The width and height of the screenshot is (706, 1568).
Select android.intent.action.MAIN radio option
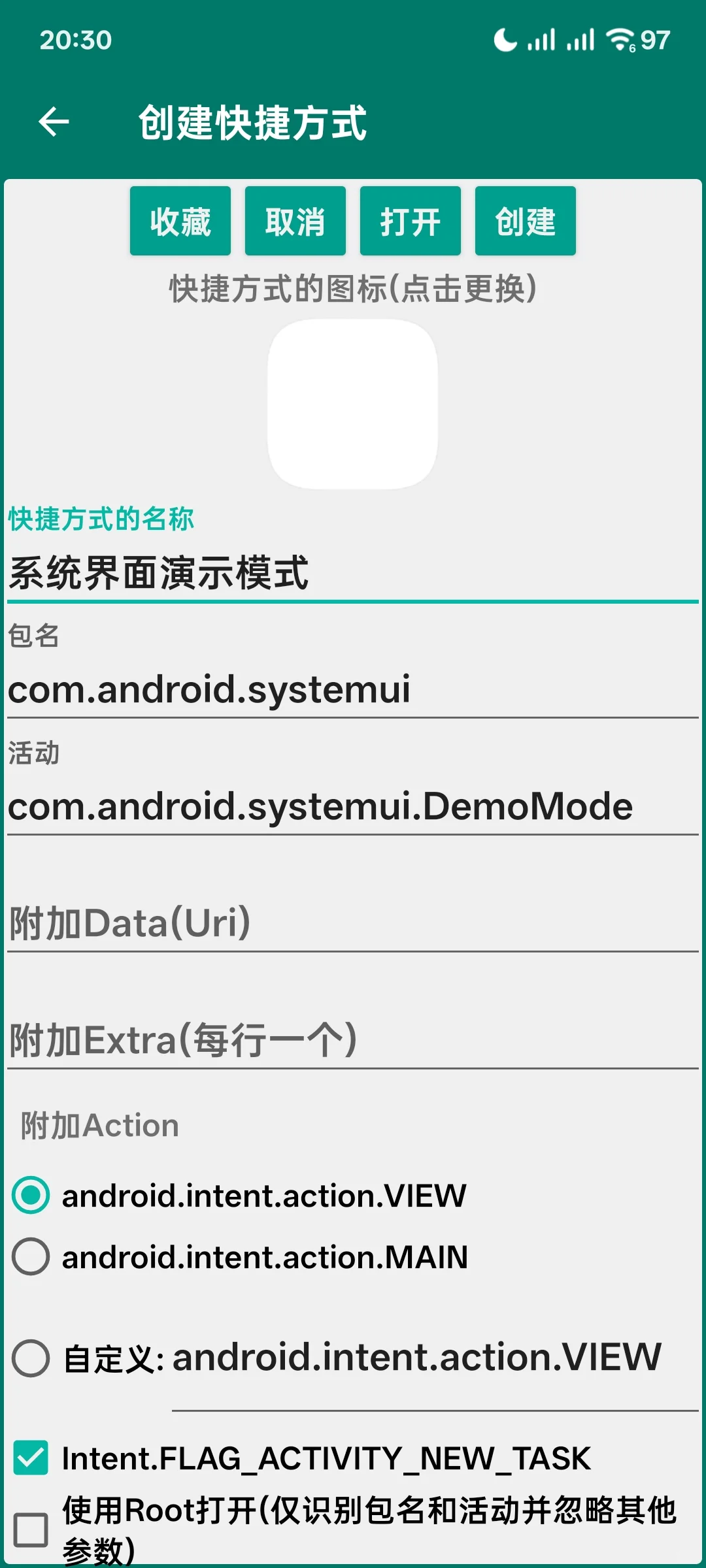(x=31, y=1256)
